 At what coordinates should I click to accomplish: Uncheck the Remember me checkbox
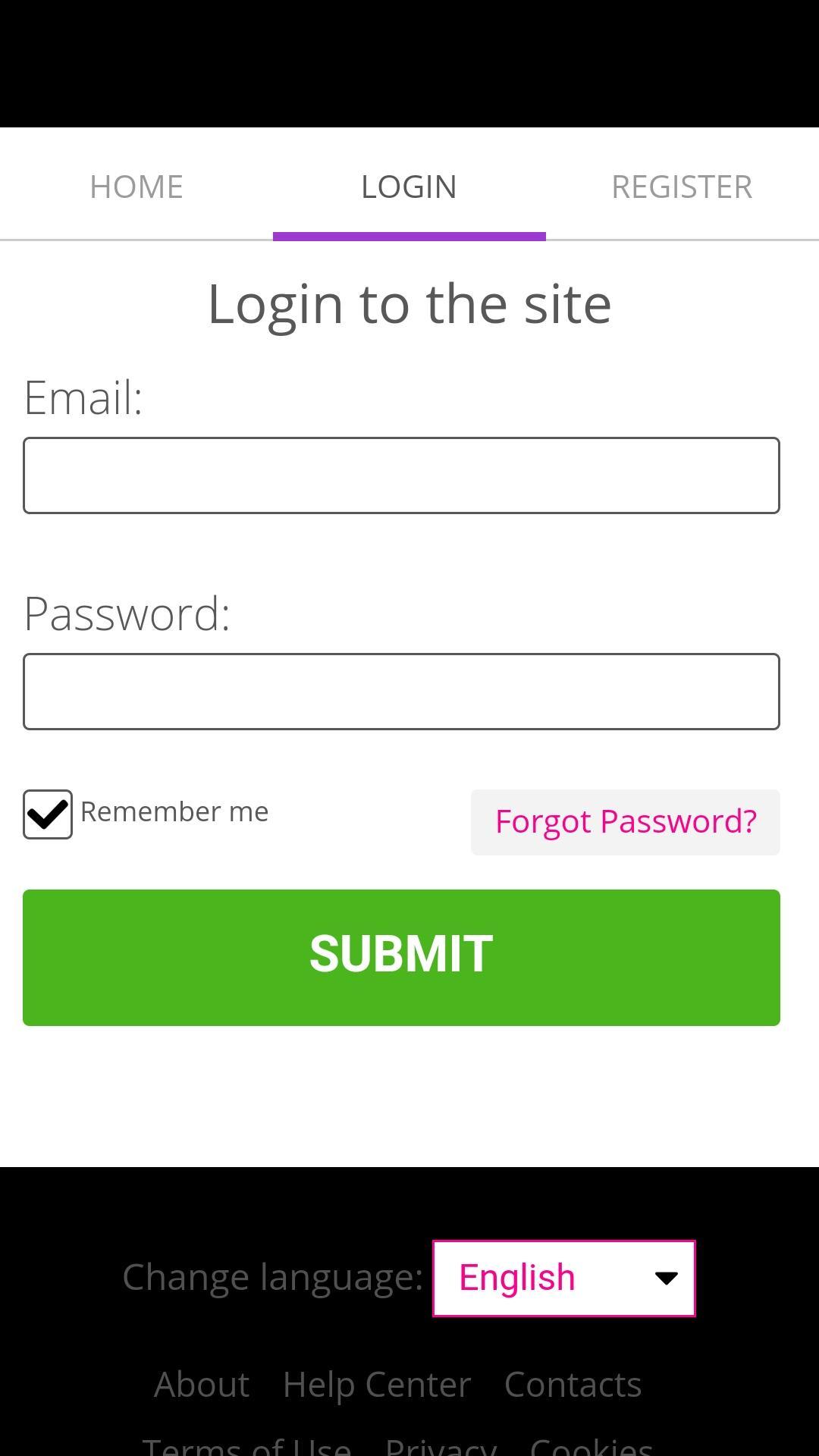point(48,814)
